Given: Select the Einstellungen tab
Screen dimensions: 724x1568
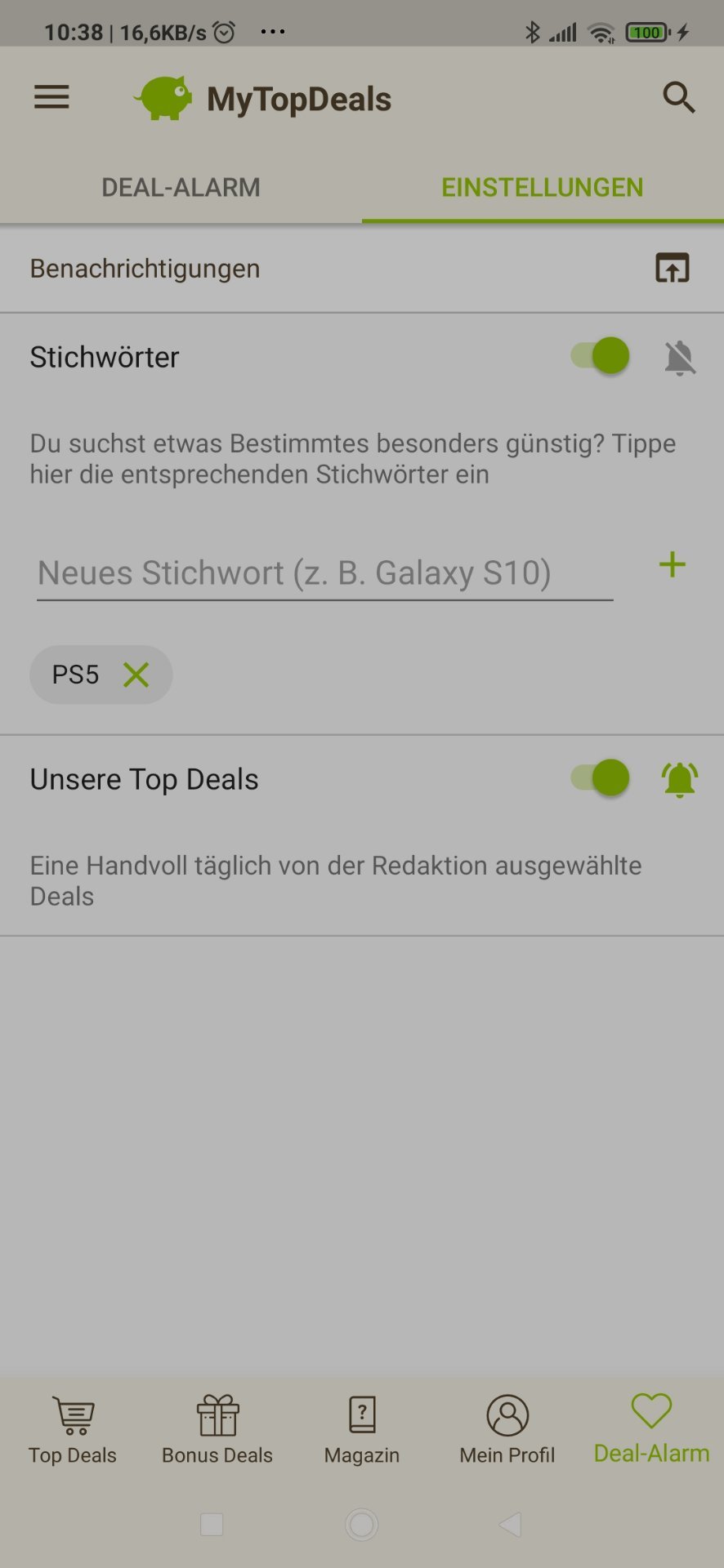Looking at the screenshot, I should [542, 188].
